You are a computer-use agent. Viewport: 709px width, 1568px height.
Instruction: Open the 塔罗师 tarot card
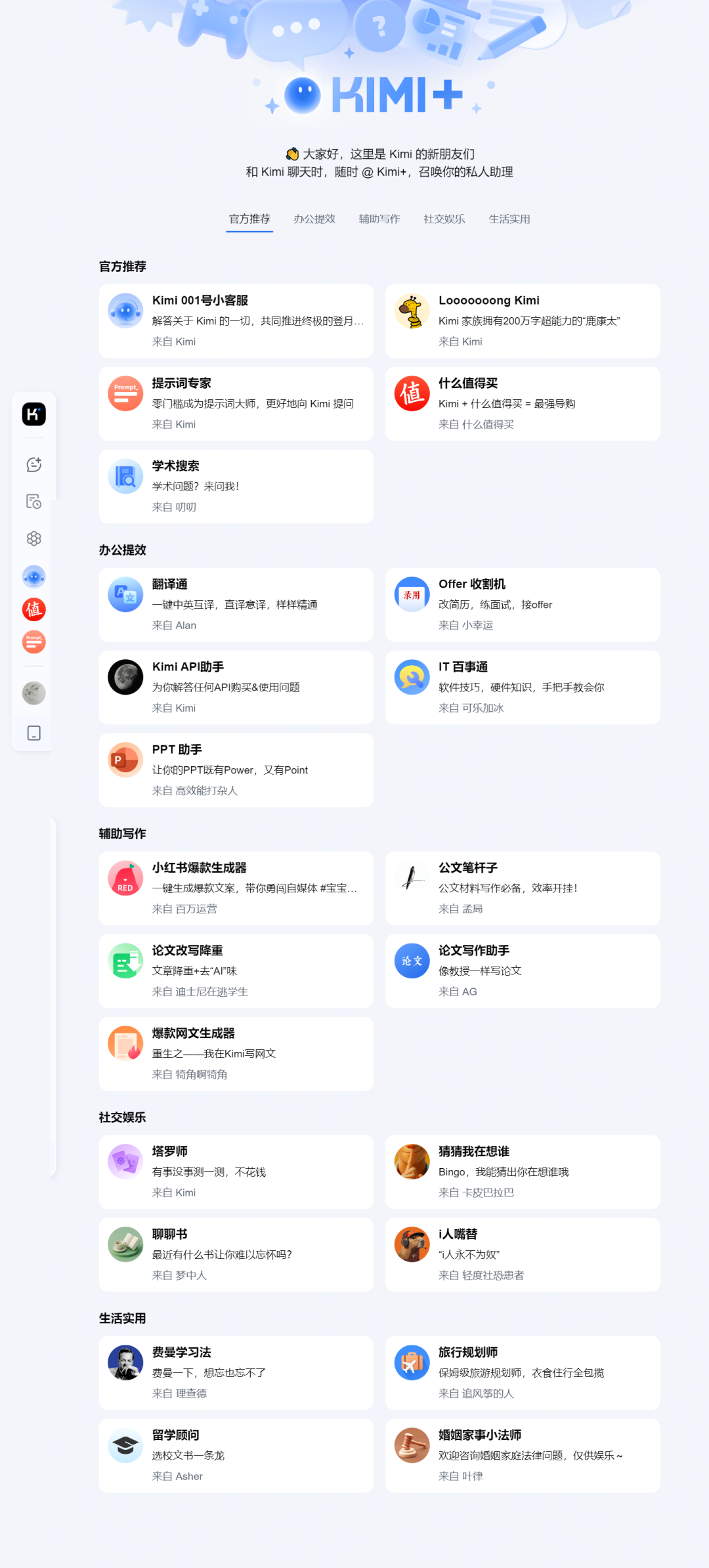(x=236, y=1172)
